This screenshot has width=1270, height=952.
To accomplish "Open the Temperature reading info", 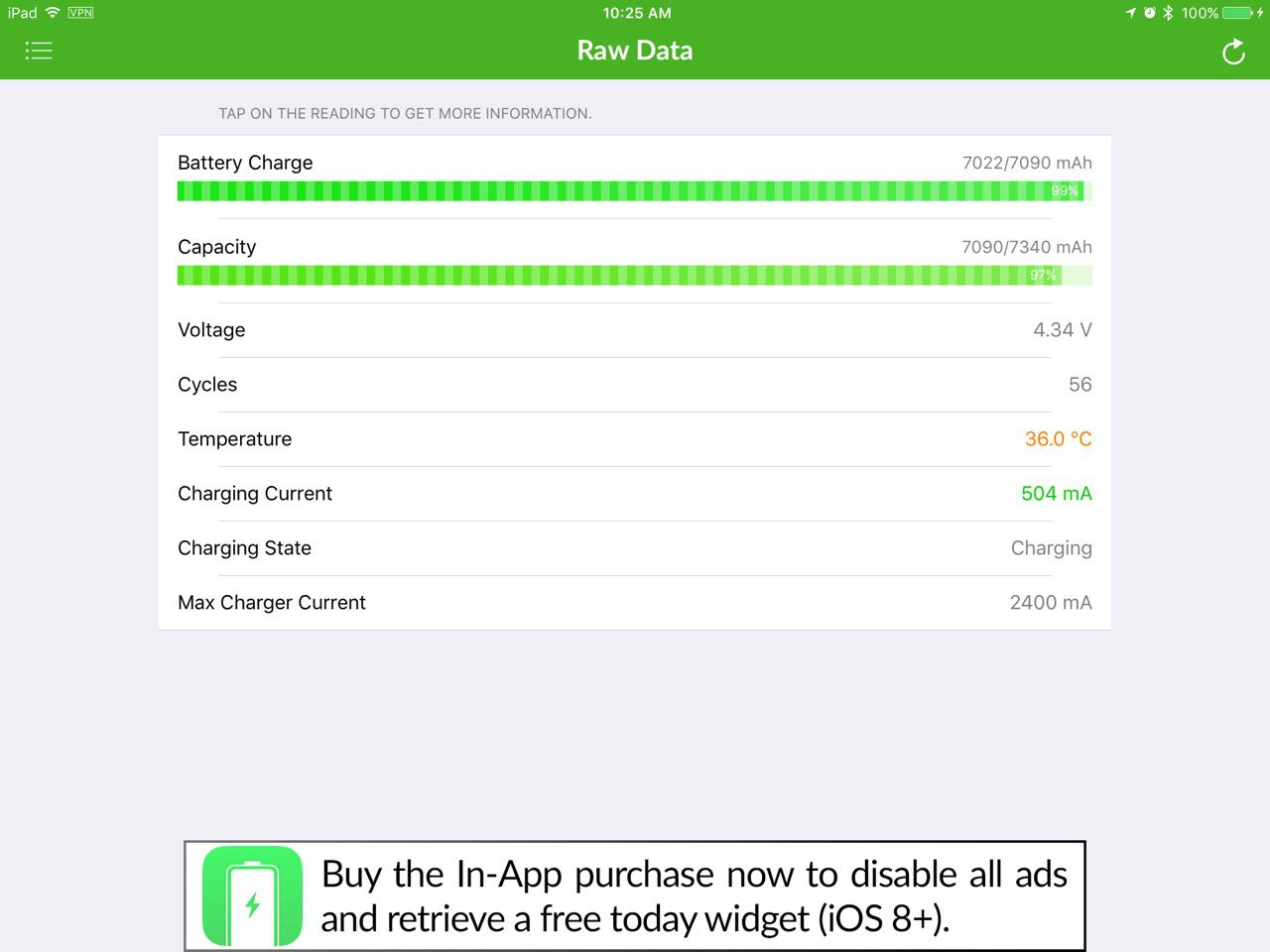I will coord(635,439).
